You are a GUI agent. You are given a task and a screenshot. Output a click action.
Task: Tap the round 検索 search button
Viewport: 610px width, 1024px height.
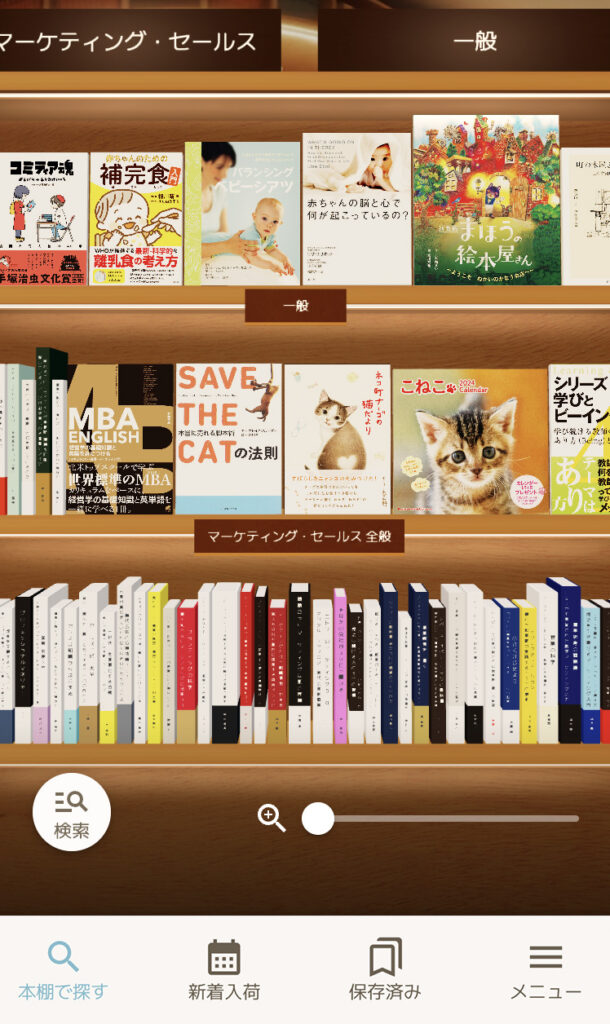[71, 811]
